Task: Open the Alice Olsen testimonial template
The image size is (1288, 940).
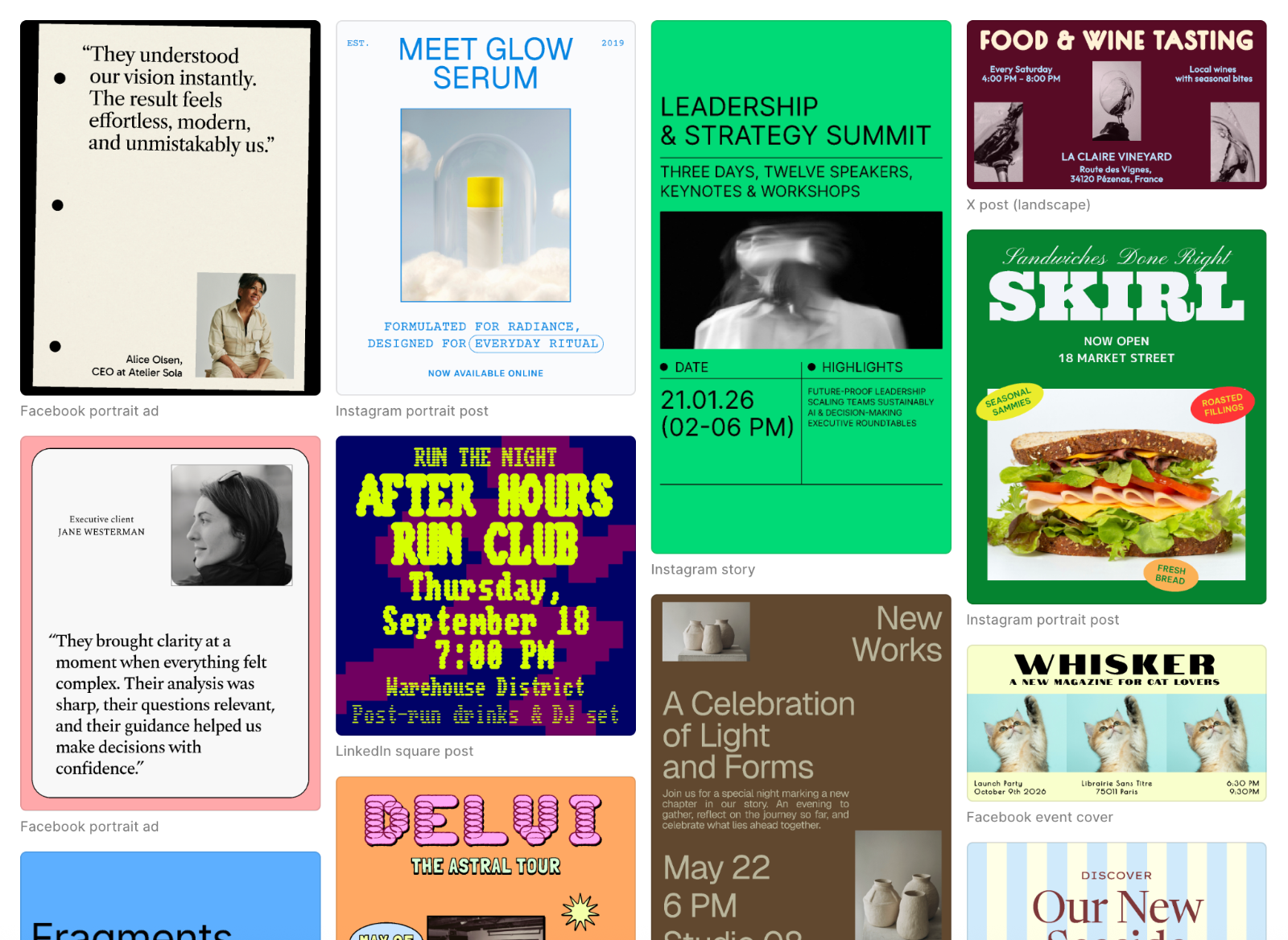Action: pos(170,208)
